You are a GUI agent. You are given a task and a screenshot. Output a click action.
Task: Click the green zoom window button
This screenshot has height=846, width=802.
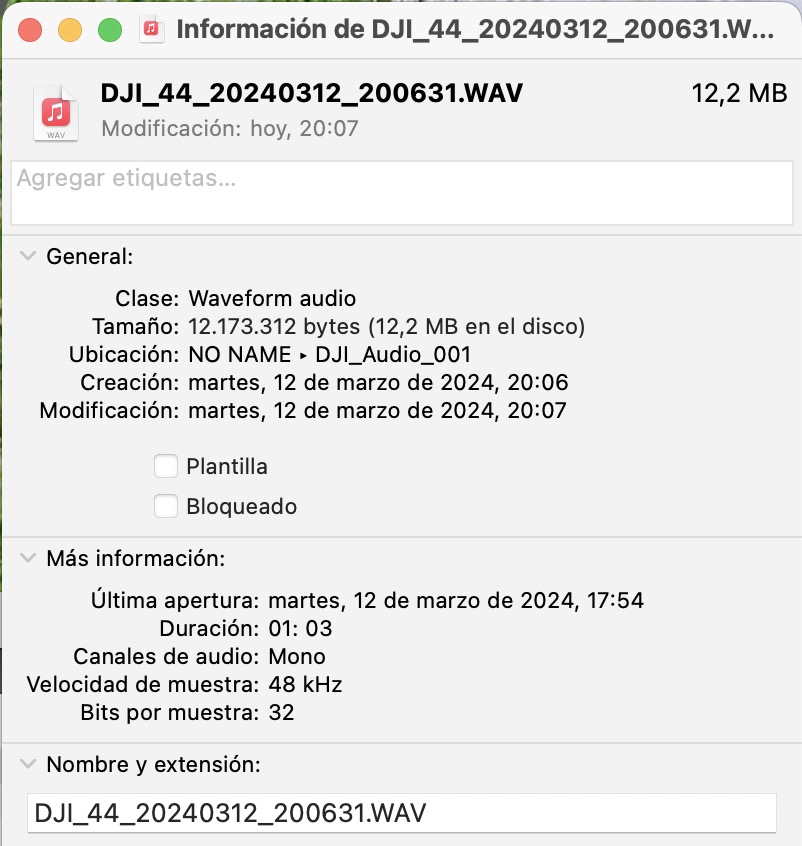[110, 29]
